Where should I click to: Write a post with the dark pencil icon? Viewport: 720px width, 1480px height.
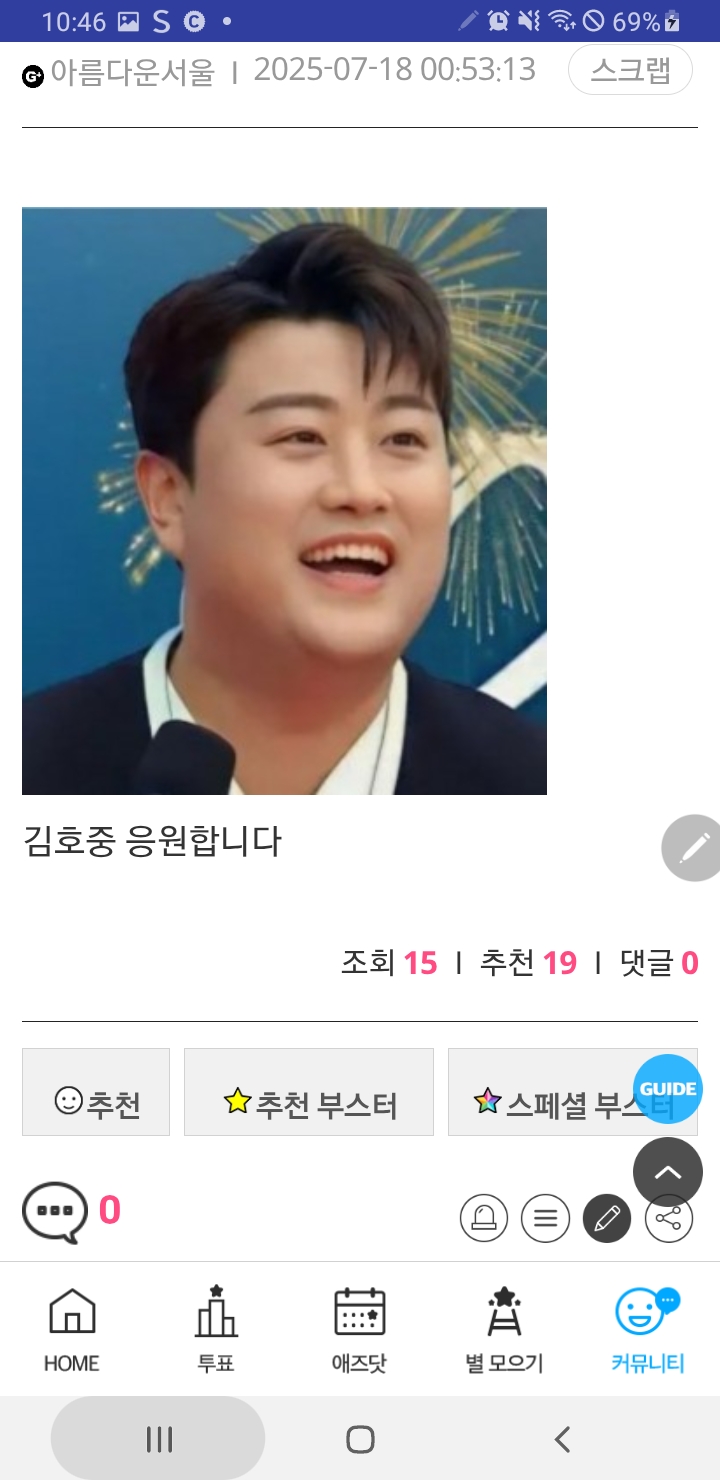click(x=607, y=1218)
